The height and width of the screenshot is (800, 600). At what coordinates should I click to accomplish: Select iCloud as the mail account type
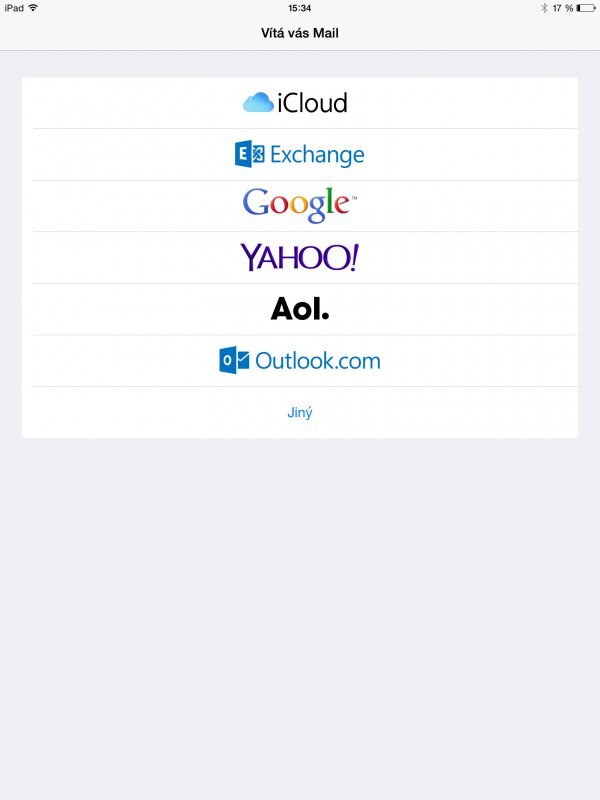299,103
